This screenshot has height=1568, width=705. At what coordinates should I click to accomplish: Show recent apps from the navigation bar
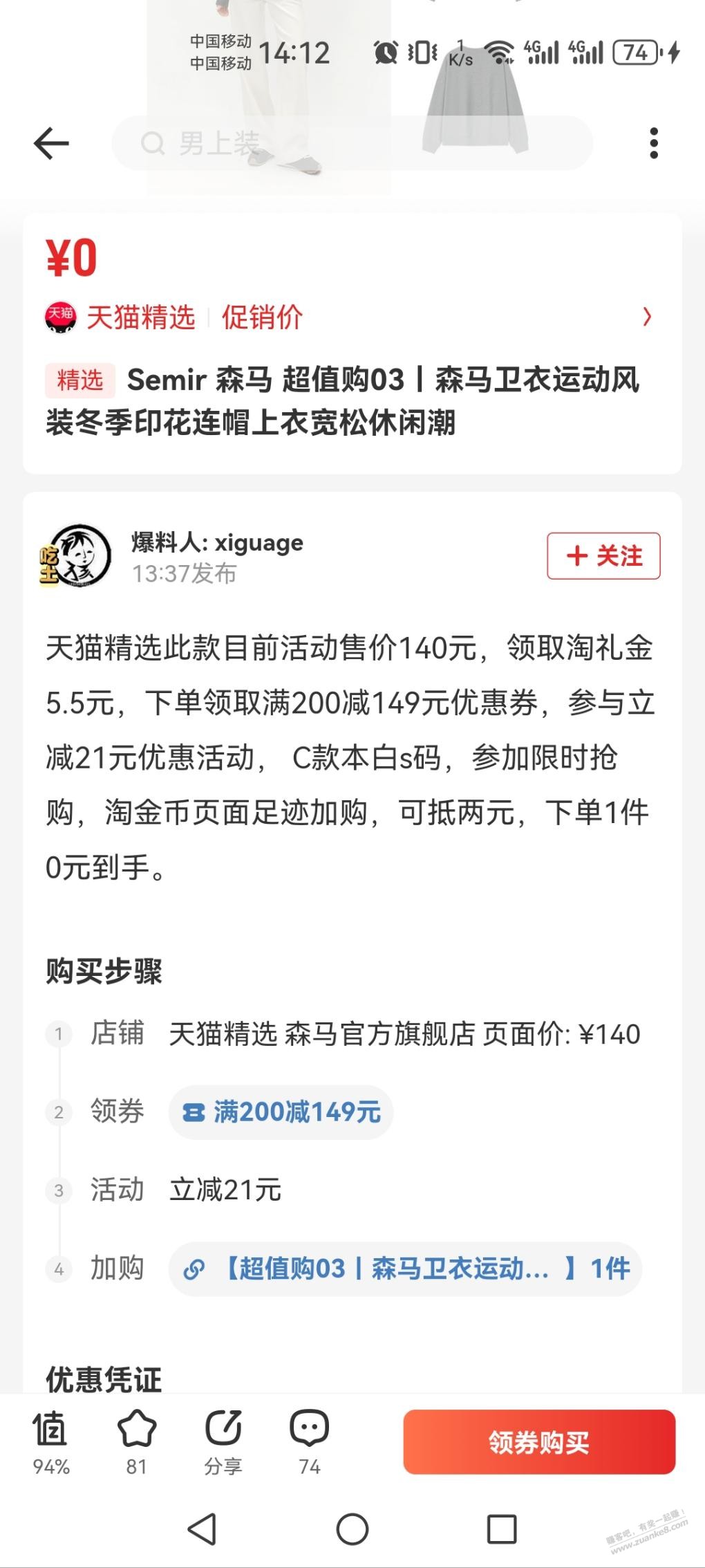pyautogui.click(x=502, y=1529)
